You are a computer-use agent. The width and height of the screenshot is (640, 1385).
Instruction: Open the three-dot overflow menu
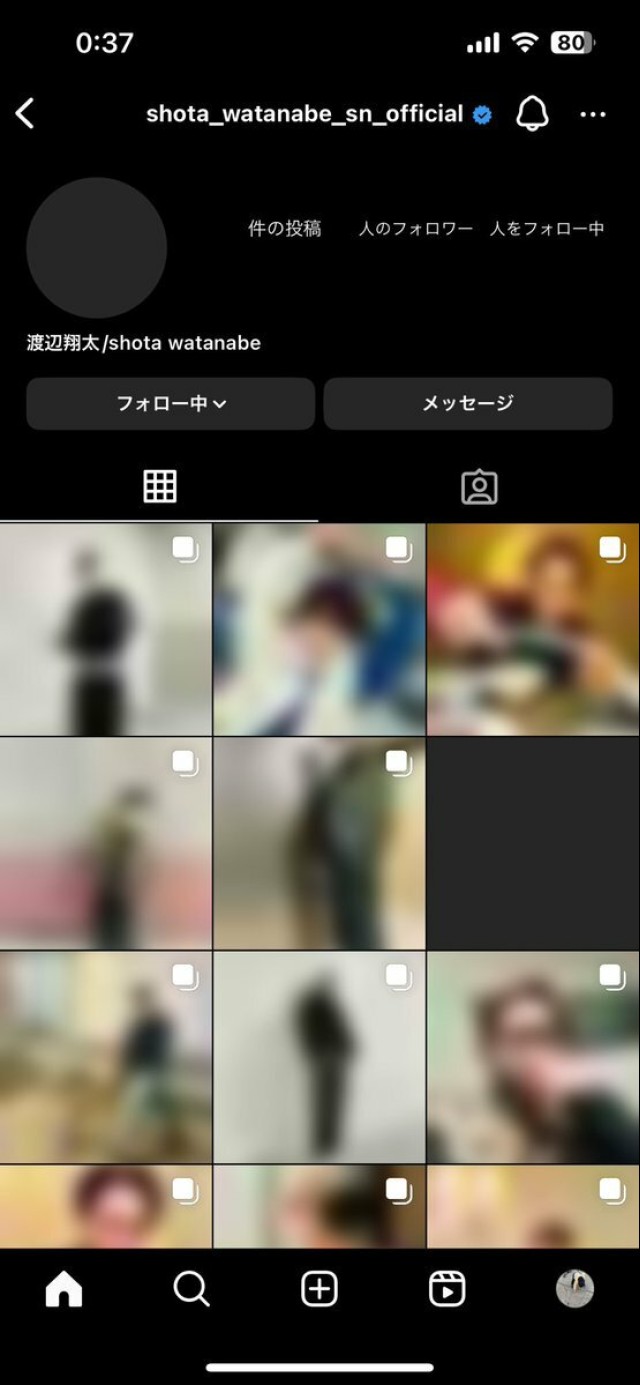[593, 115]
